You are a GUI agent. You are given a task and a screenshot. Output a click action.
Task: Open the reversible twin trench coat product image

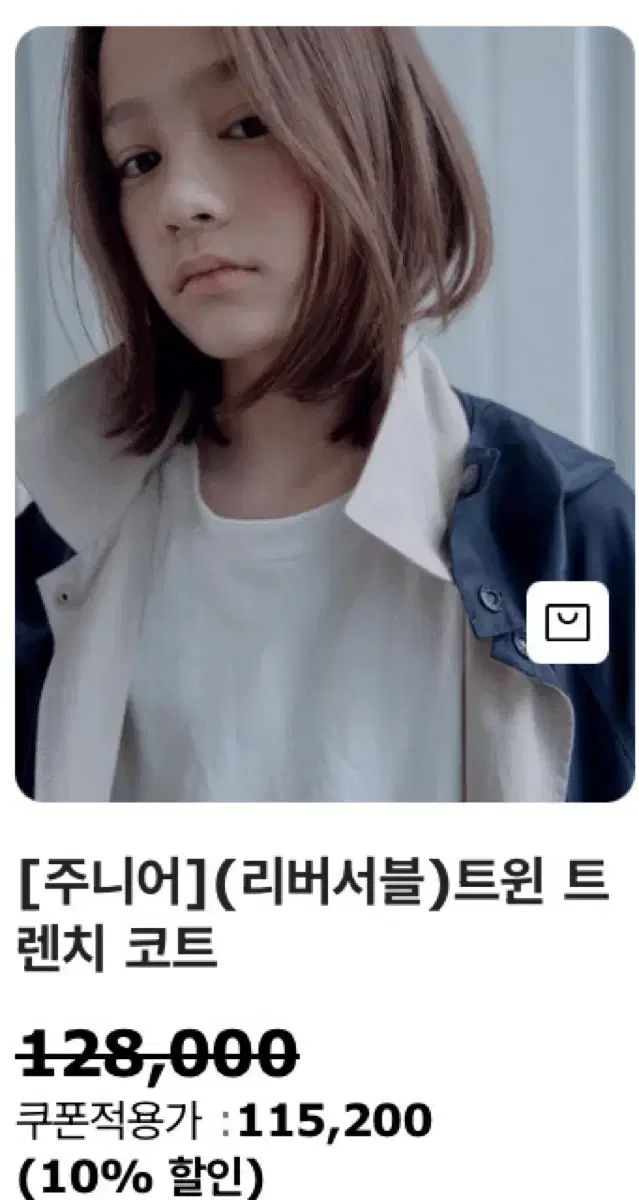point(300,400)
